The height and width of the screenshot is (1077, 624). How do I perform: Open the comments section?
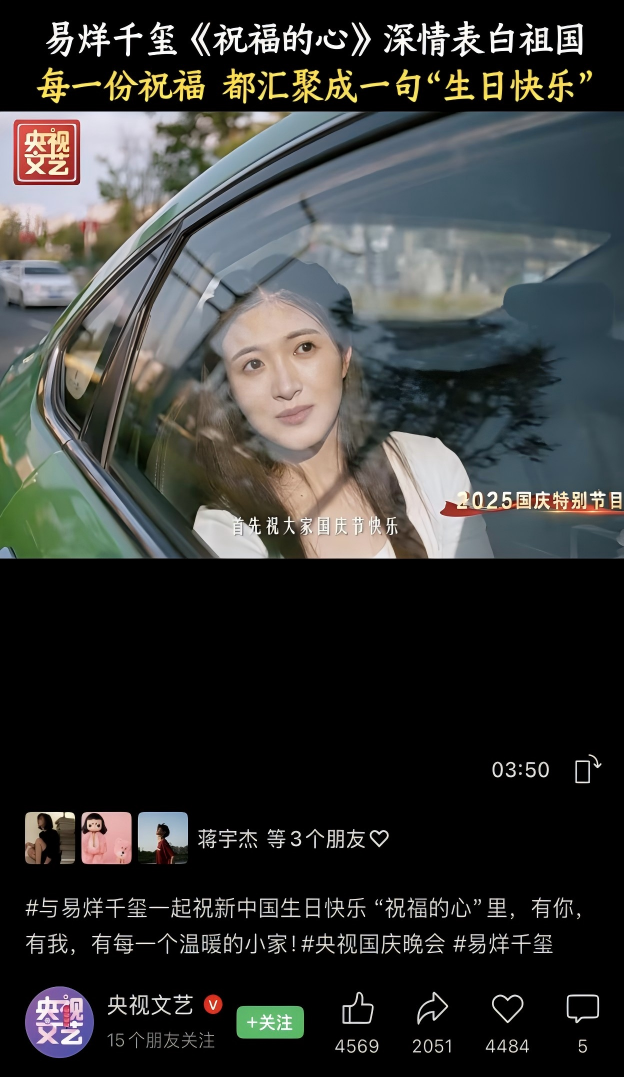582,1010
